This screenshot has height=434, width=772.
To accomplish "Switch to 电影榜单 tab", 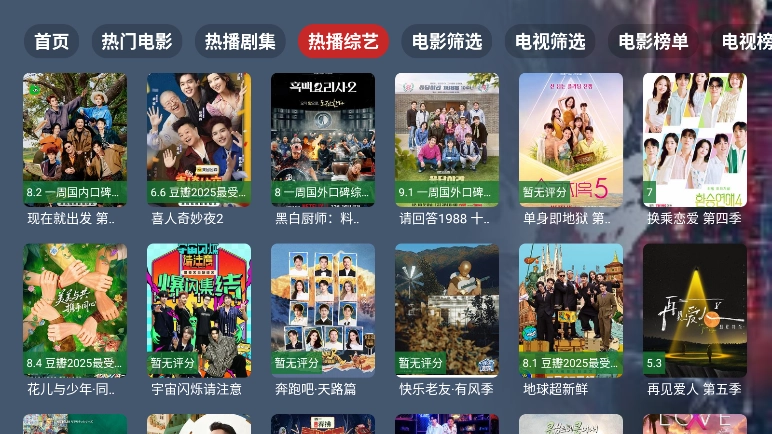I will (x=653, y=42).
